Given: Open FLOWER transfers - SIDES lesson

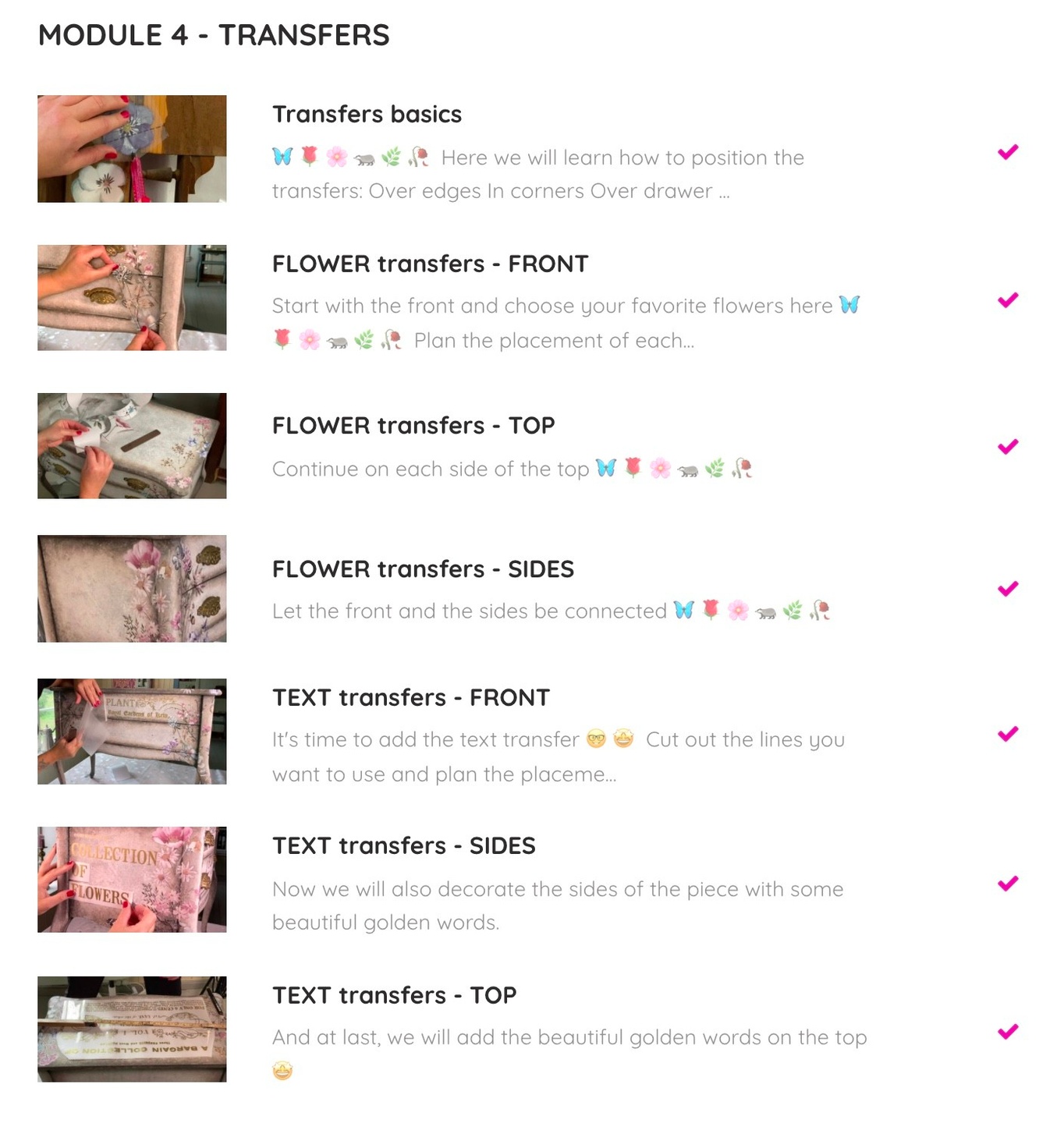Looking at the screenshot, I should point(423,569).
